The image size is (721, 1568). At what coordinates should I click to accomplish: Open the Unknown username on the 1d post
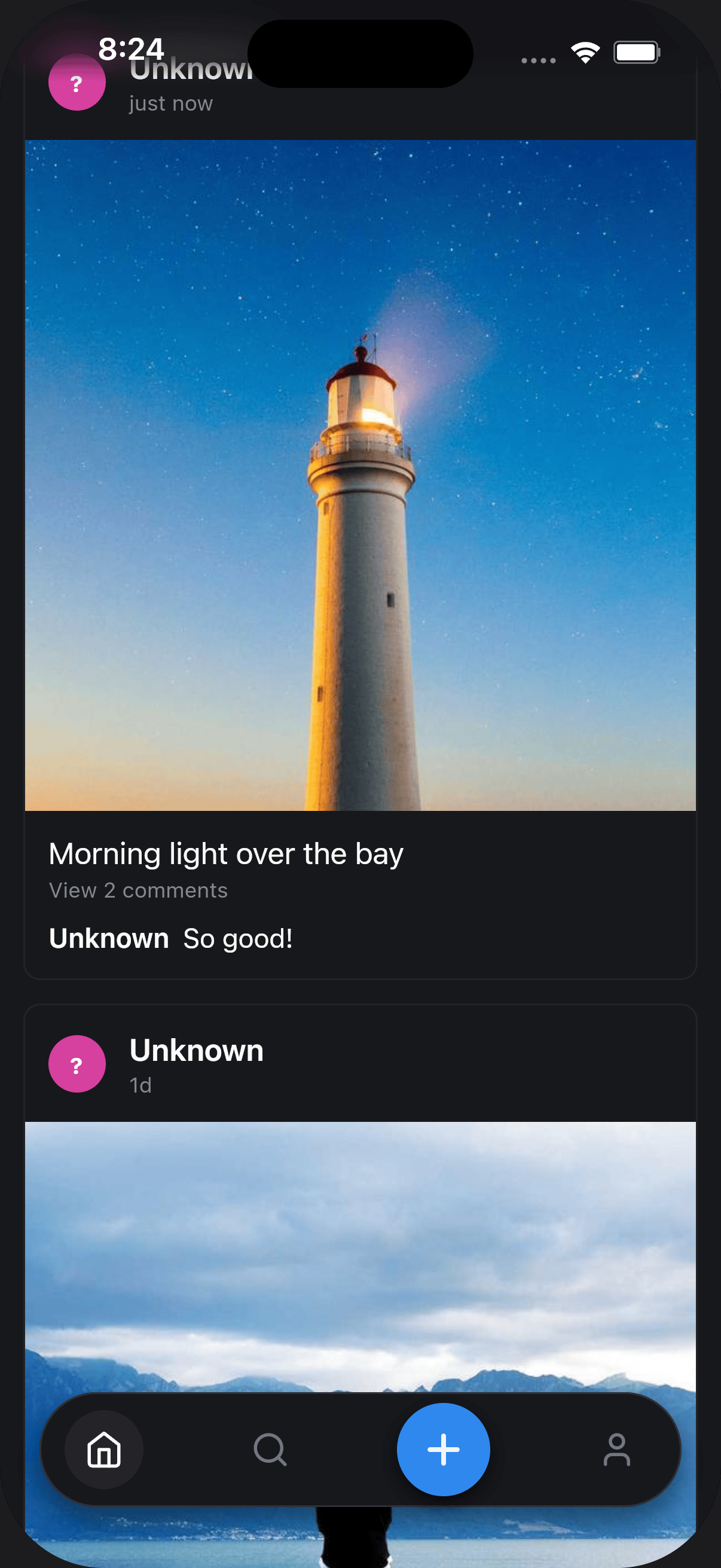(197, 1051)
